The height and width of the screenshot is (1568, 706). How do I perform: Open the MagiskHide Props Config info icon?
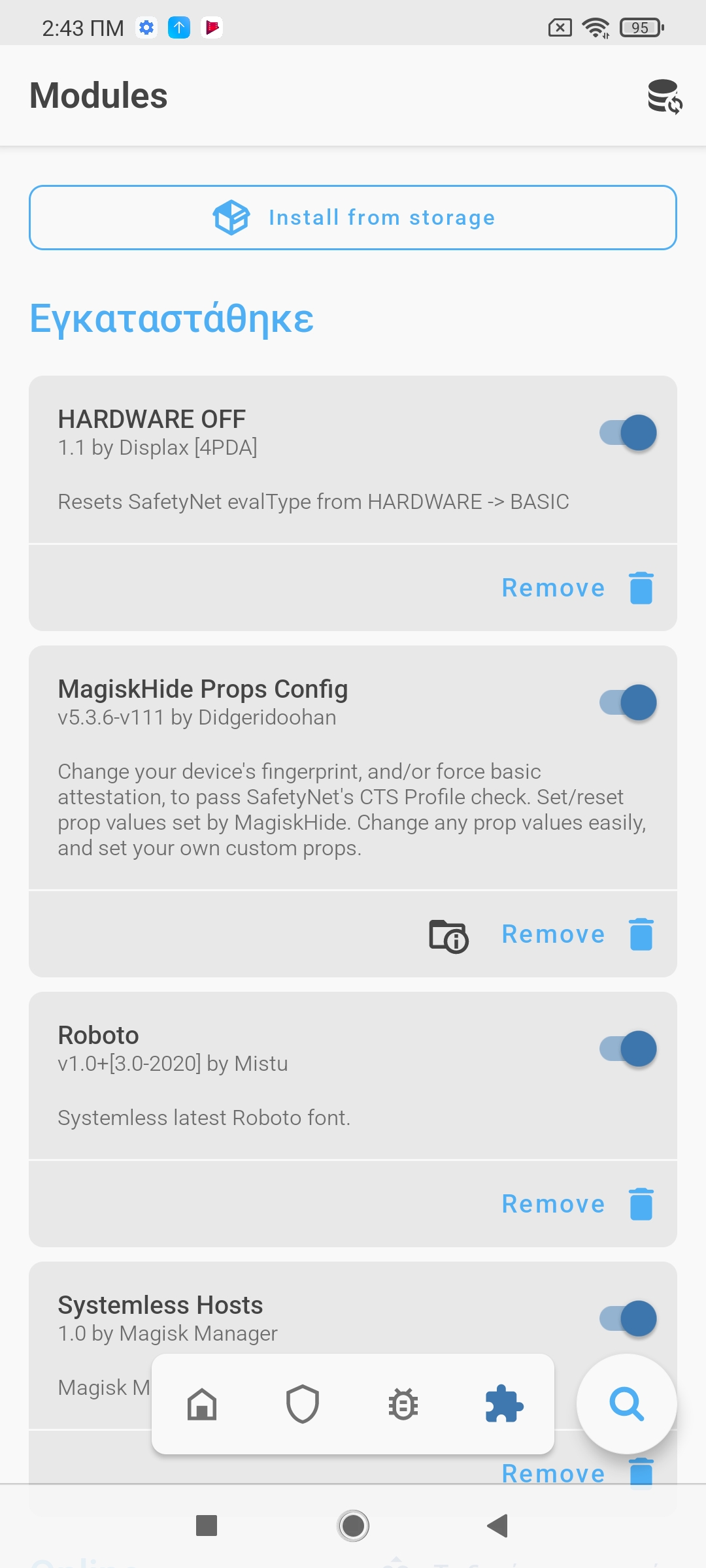point(448,936)
